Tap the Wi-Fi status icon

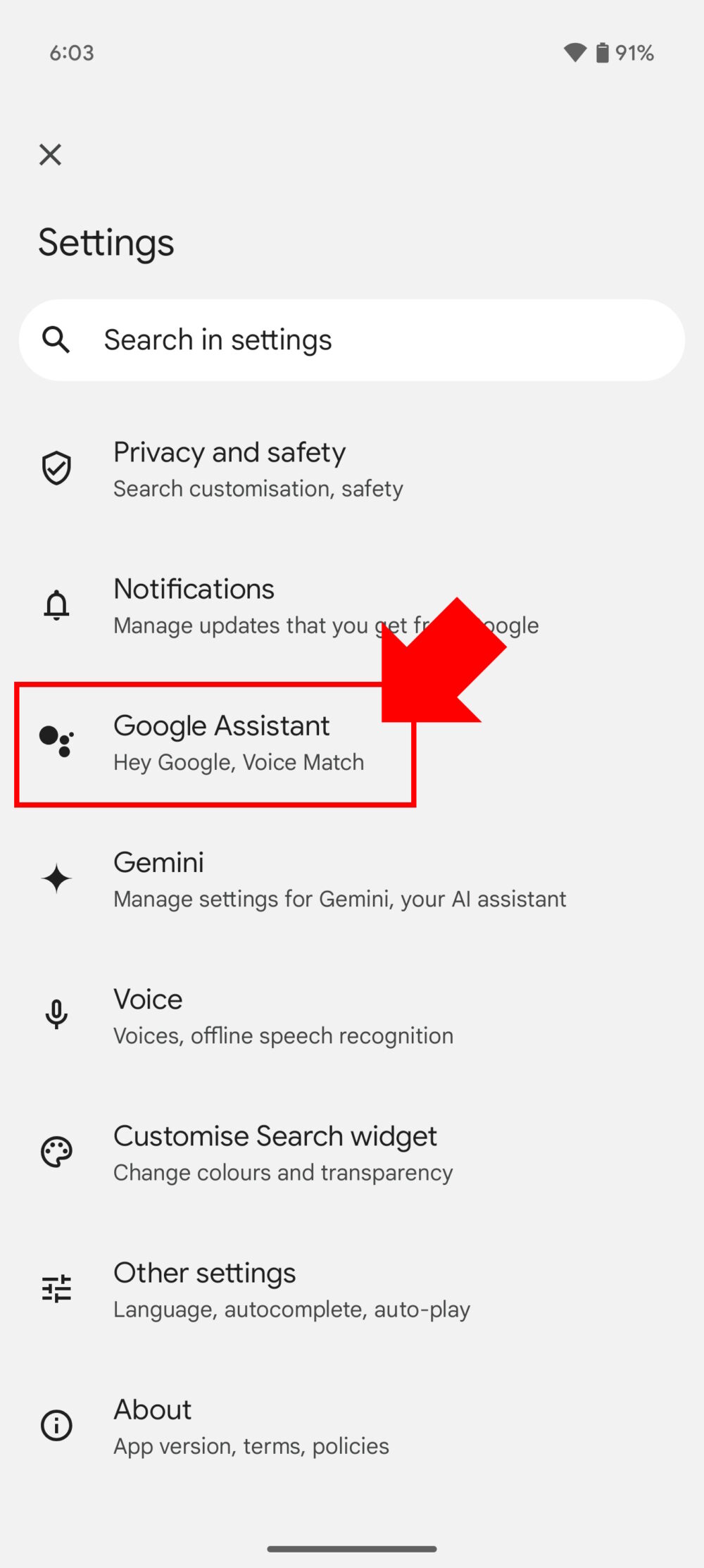pyautogui.click(x=574, y=52)
